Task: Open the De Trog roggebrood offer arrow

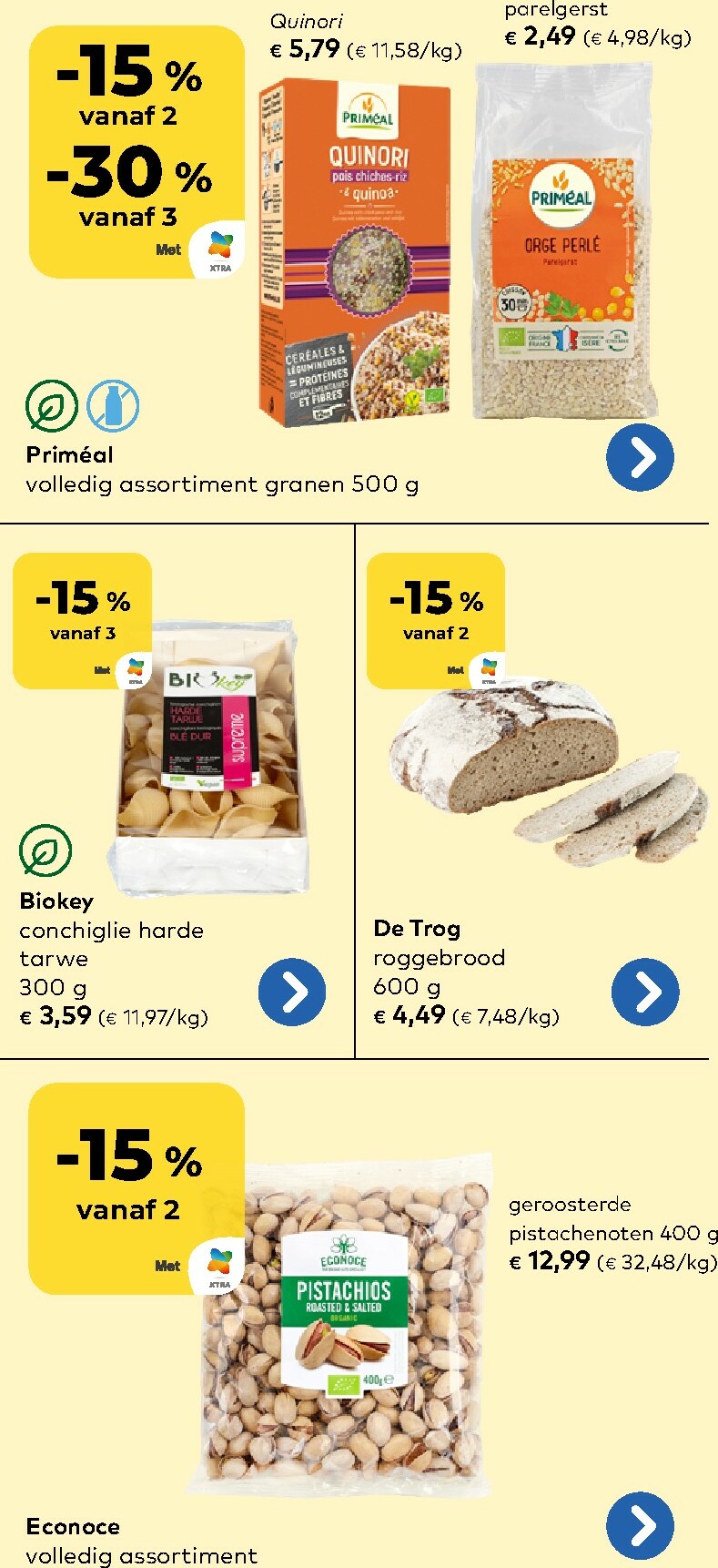Action: coord(645,992)
